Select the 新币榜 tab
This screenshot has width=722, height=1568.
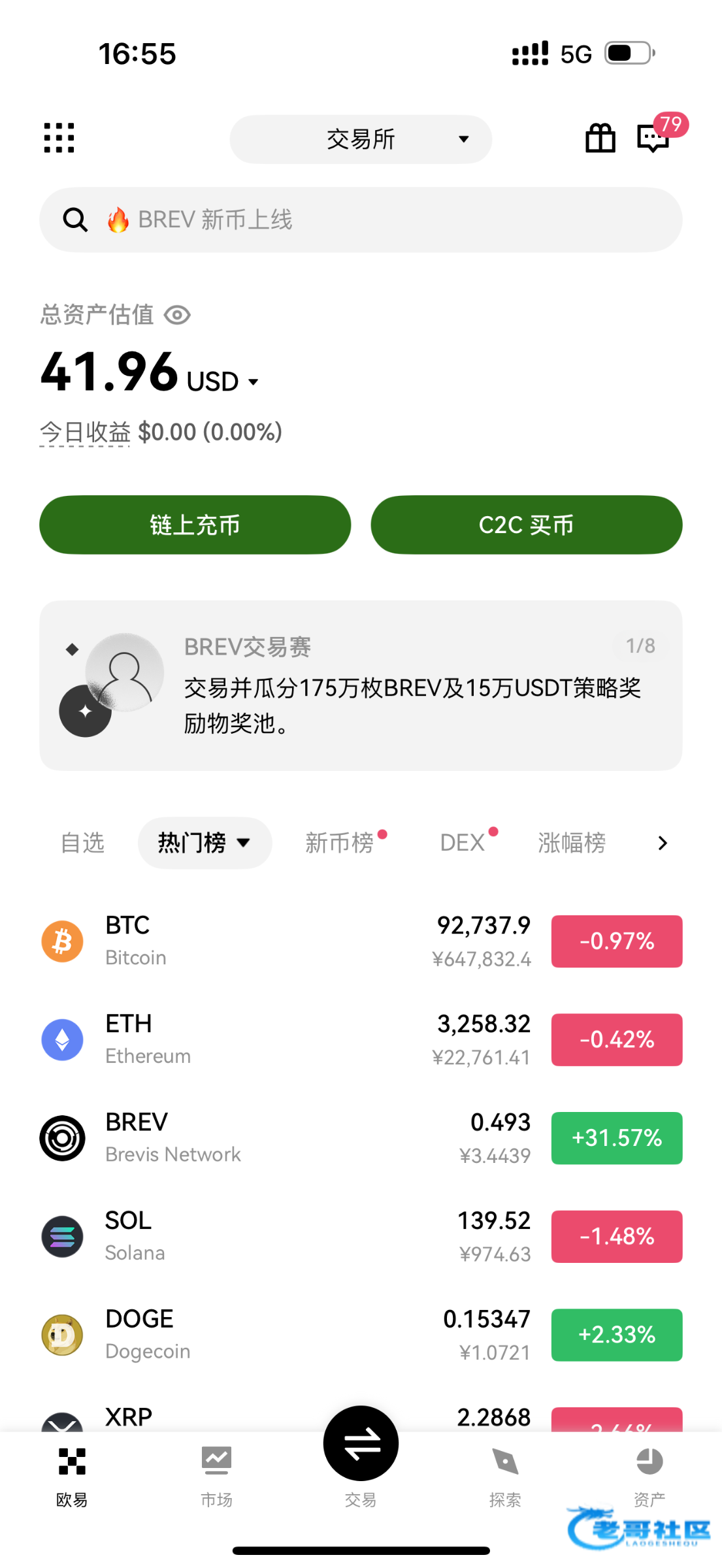tap(340, 843)
